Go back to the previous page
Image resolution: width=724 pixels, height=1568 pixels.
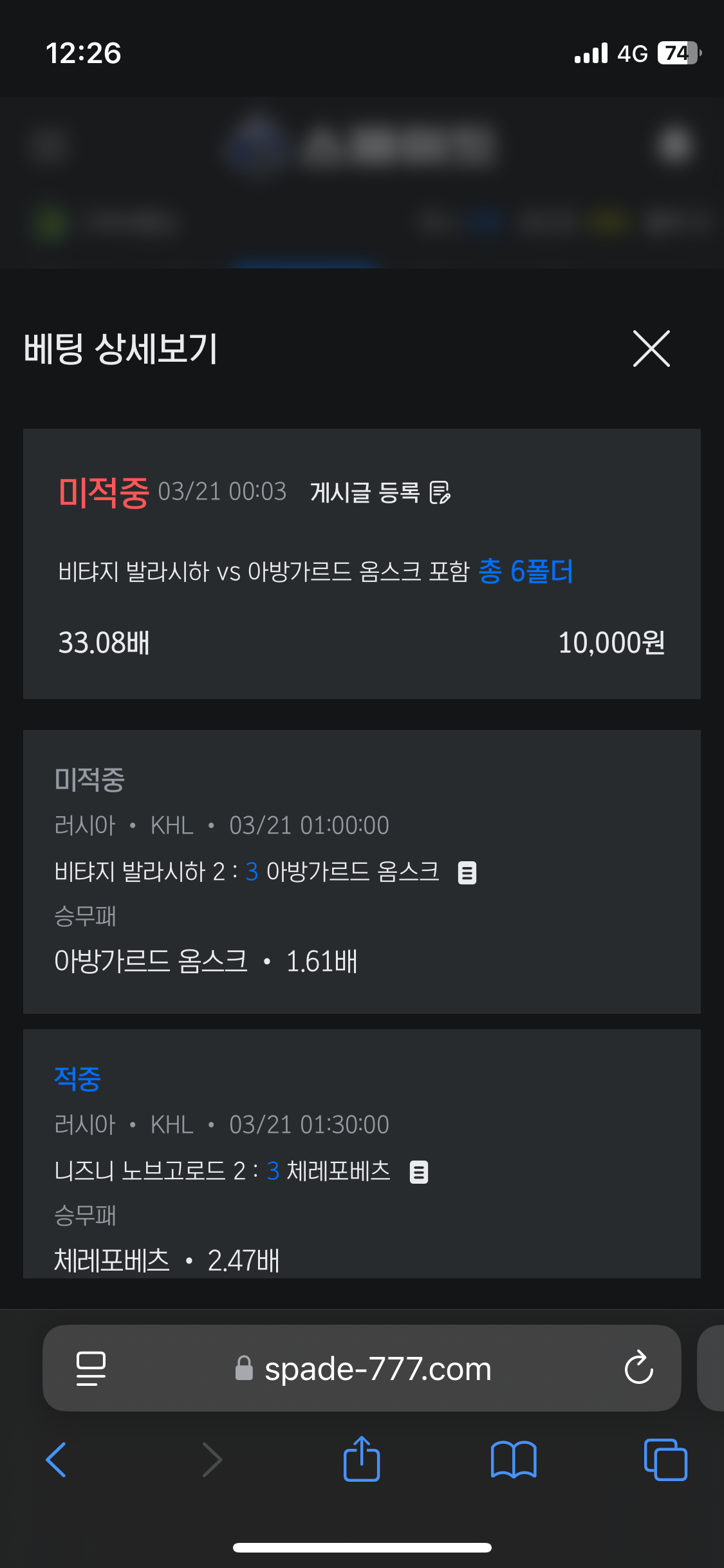57,1459
